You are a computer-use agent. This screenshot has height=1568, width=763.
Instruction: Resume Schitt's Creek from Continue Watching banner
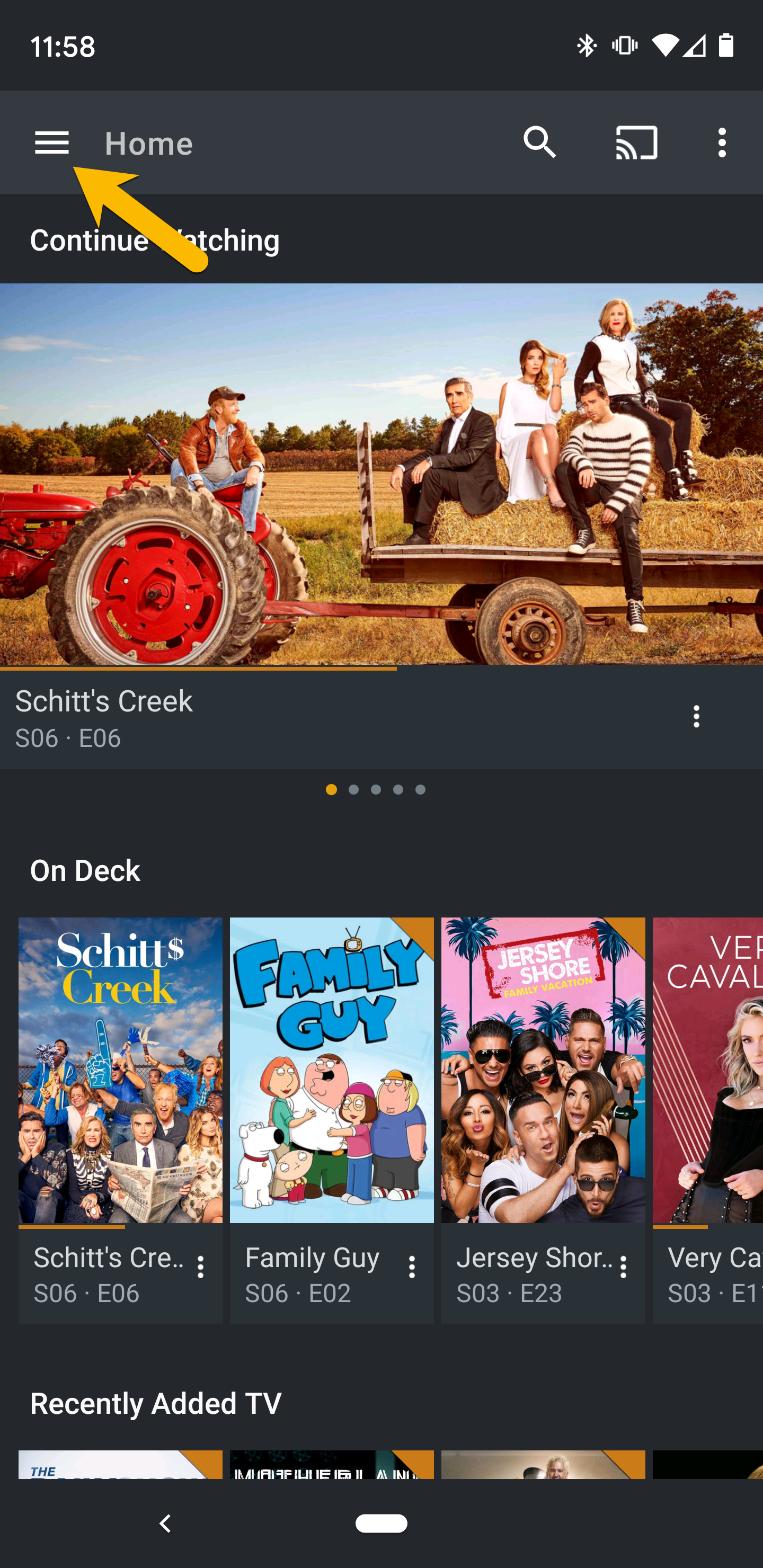pyautogui.click(x=381, y=475)
